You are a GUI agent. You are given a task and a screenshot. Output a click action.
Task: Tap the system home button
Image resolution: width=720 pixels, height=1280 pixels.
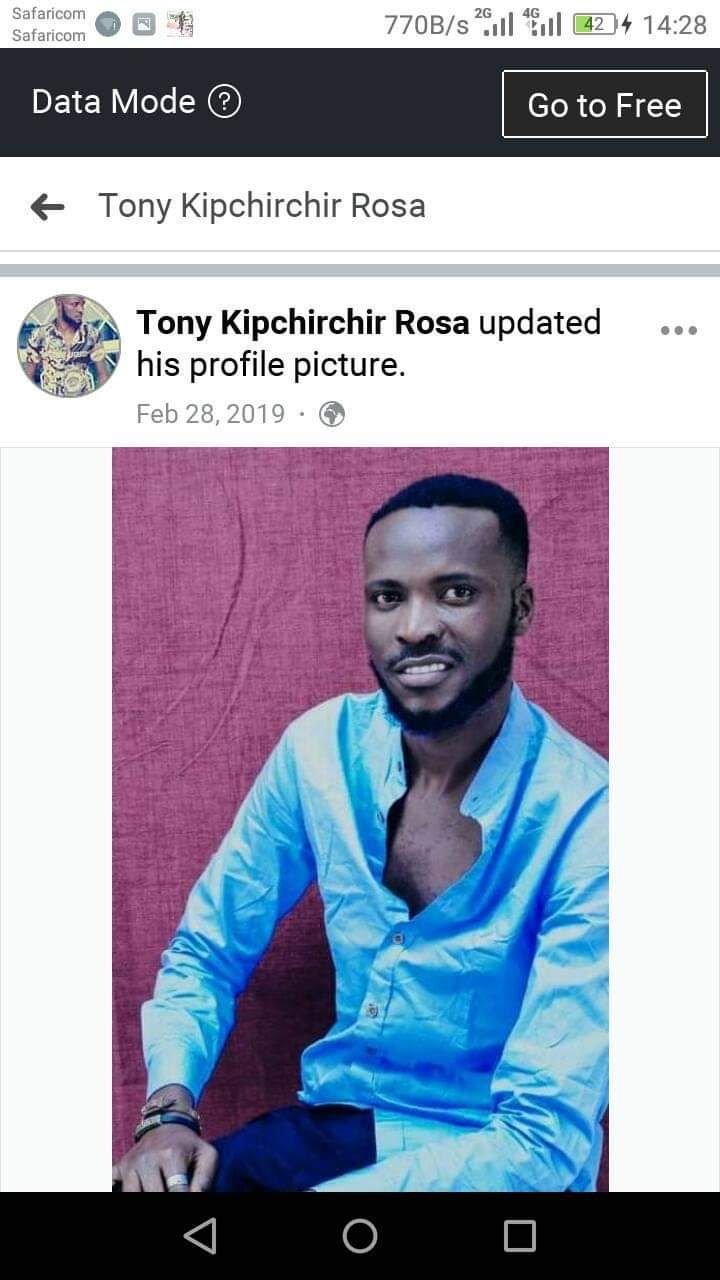click(x=360, y=1236)
